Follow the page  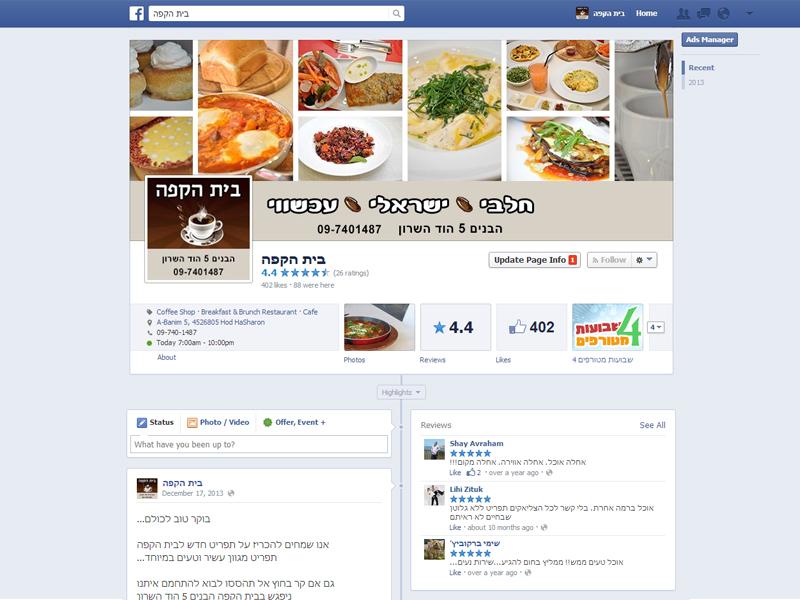(x=609, y=260)
